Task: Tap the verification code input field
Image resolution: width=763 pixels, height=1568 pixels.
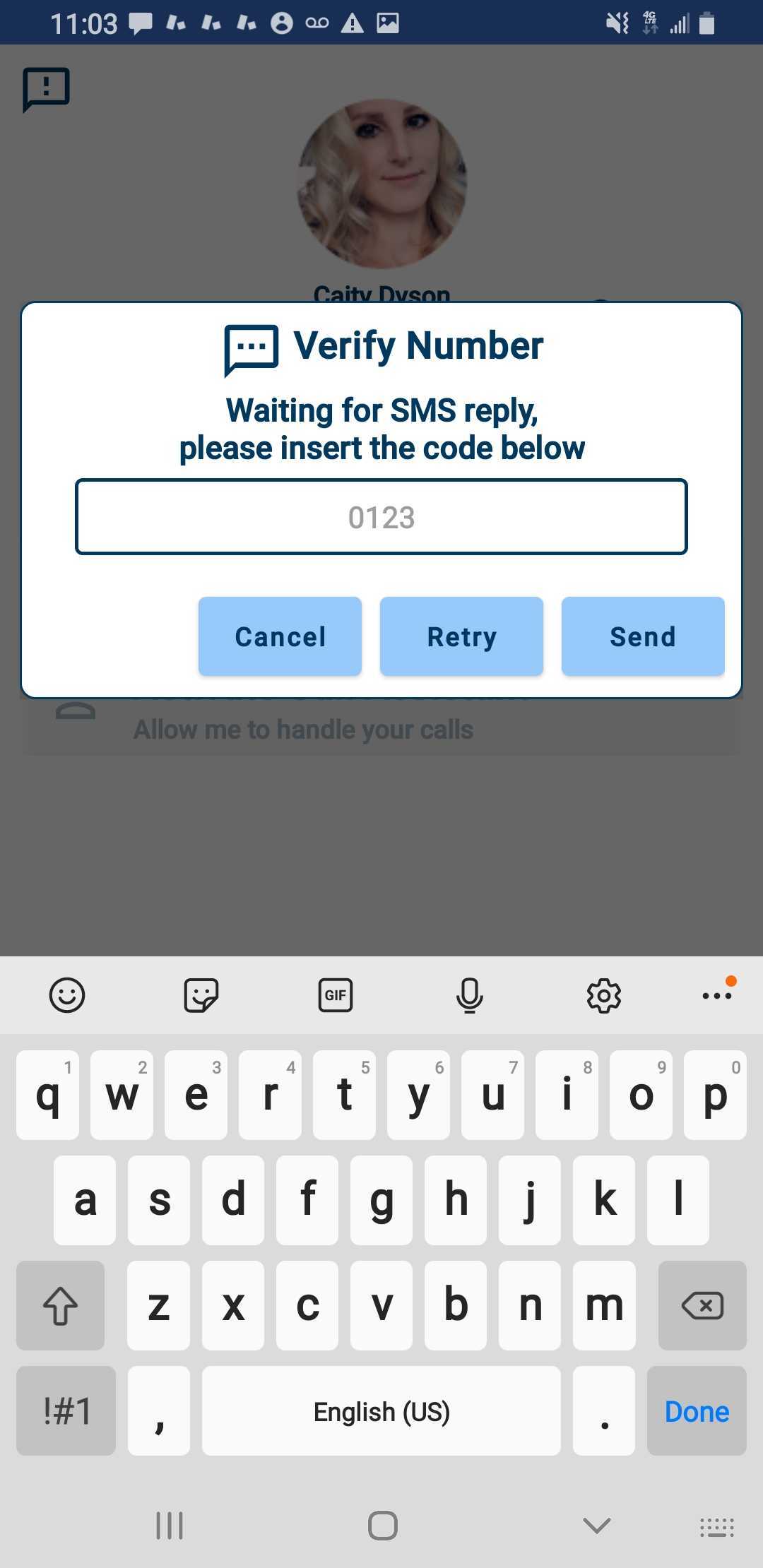Action: pos(381,517)
